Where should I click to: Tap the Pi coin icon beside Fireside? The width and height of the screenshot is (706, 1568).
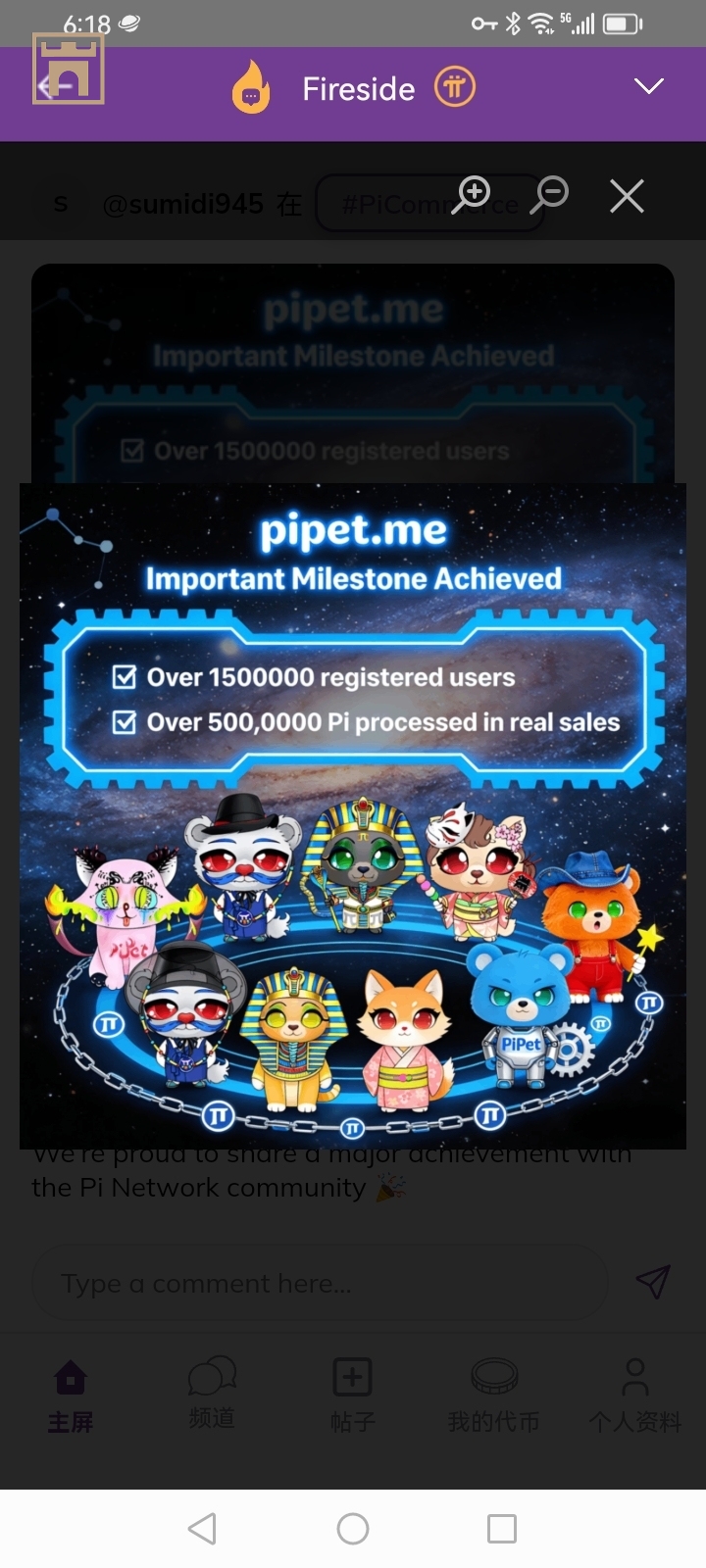tap(454, 87)
